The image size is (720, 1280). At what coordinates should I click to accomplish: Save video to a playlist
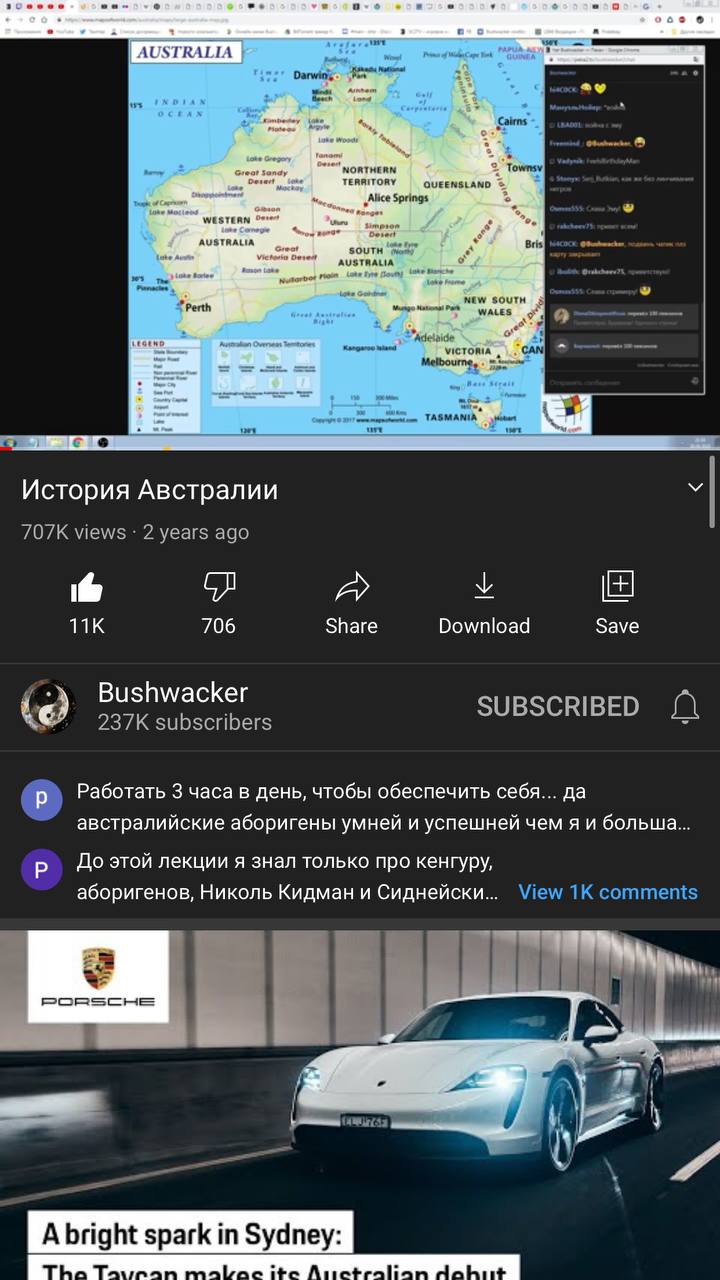[x=617, y=603]
